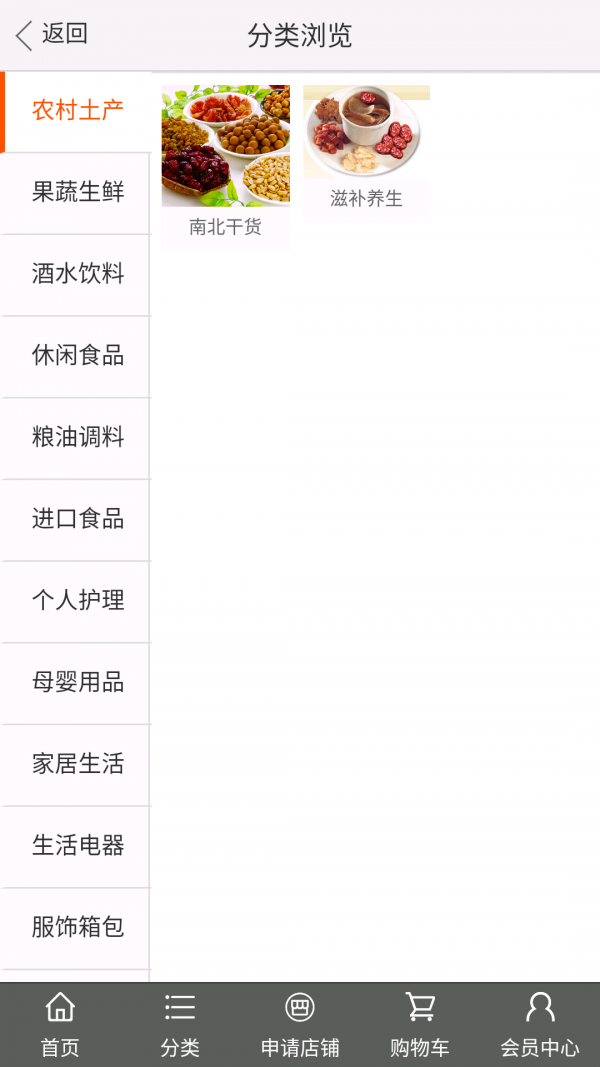Switch to 果蔬生鲜 category
The height and width of the screenshot is (1067, 600).
pyautogui.click(x=77, y=192)
